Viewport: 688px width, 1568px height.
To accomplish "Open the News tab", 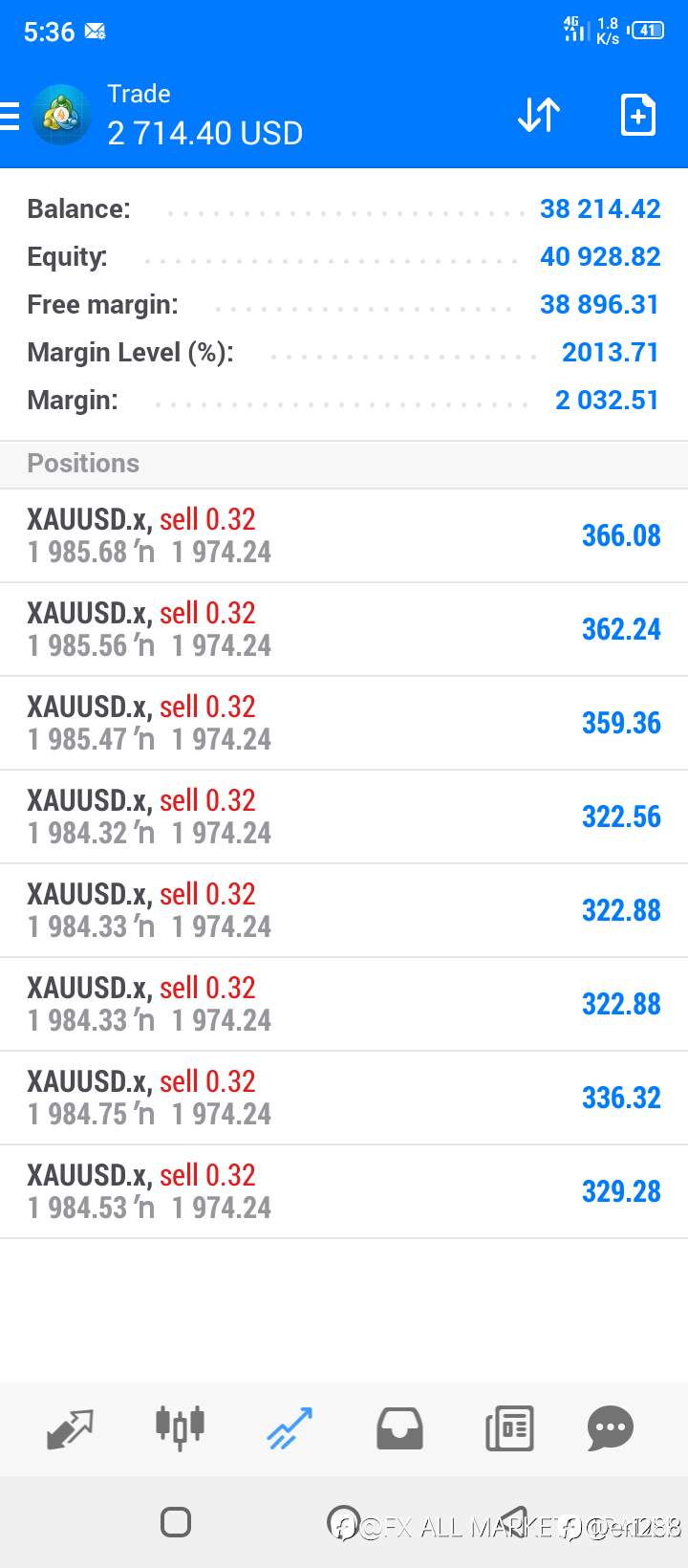I will [x=509, y=1428].
